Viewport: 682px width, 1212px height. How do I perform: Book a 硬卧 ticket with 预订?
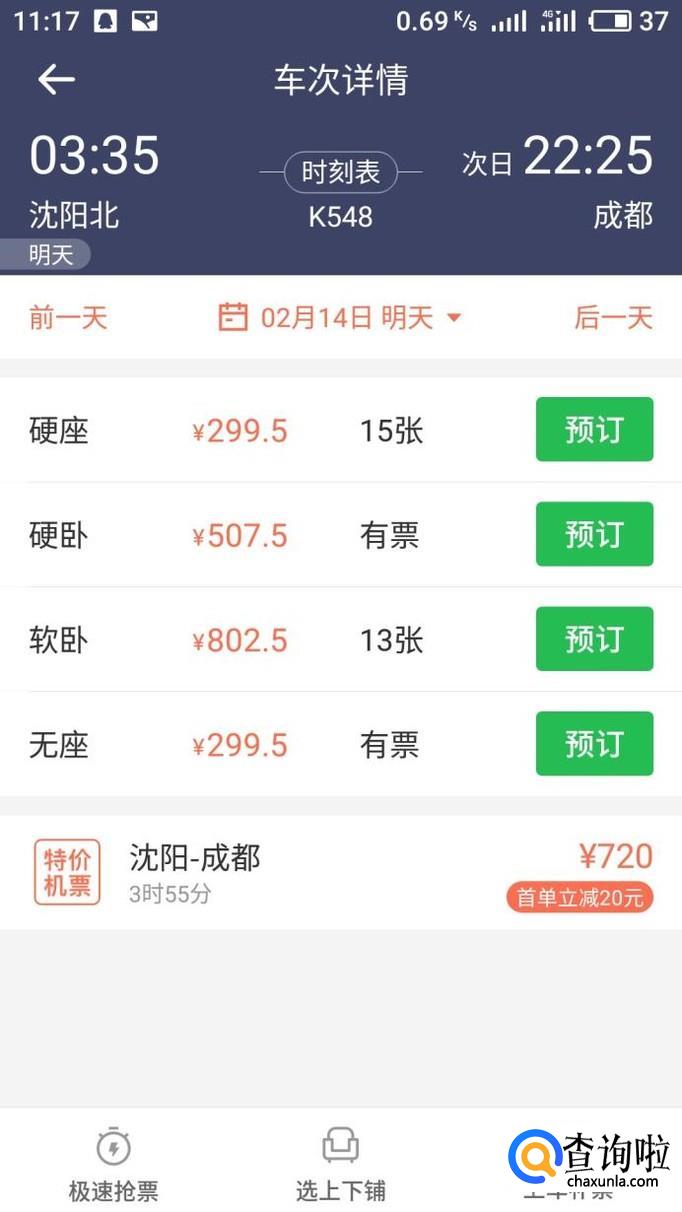[x=594, y=535]
